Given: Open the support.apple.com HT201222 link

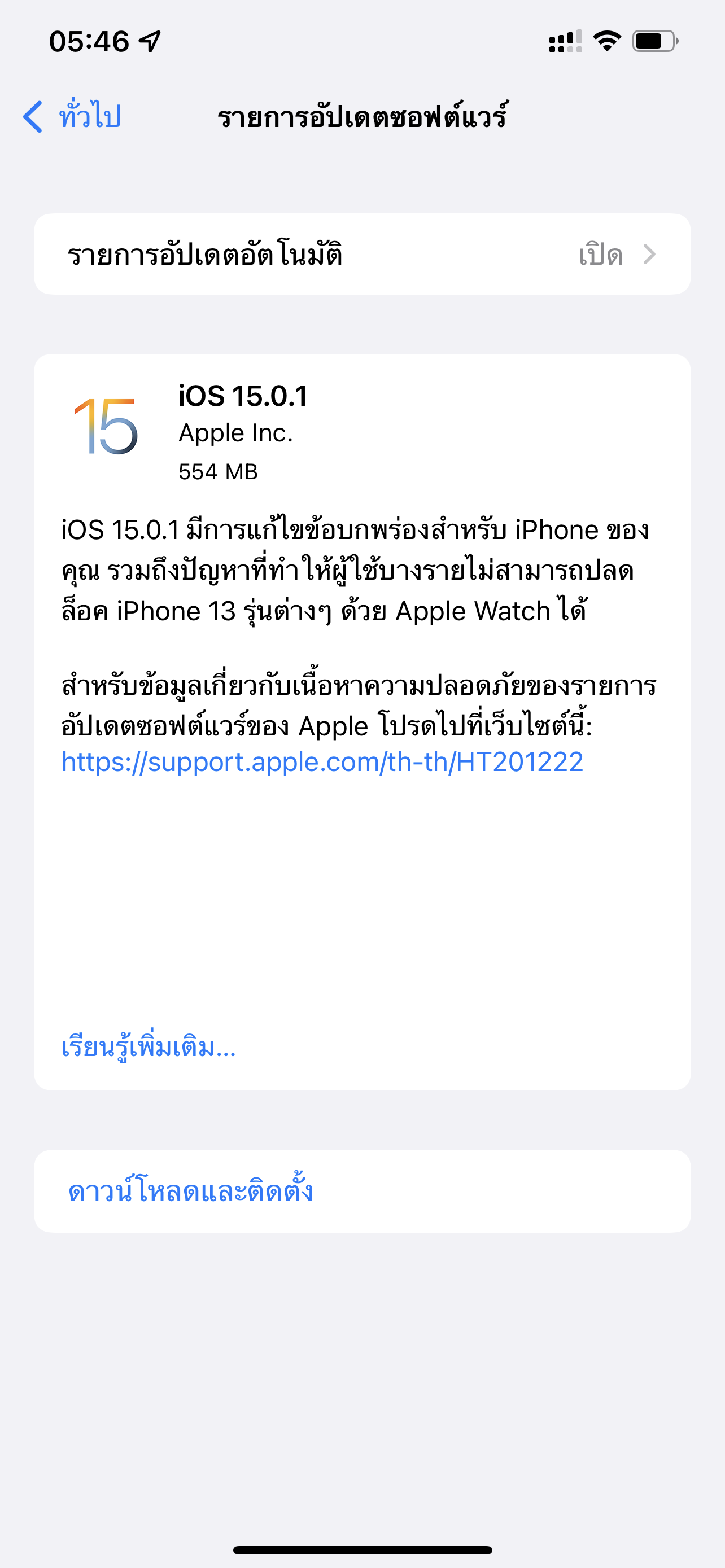Looking at the screenshot, I should click(x=322, y=761).
